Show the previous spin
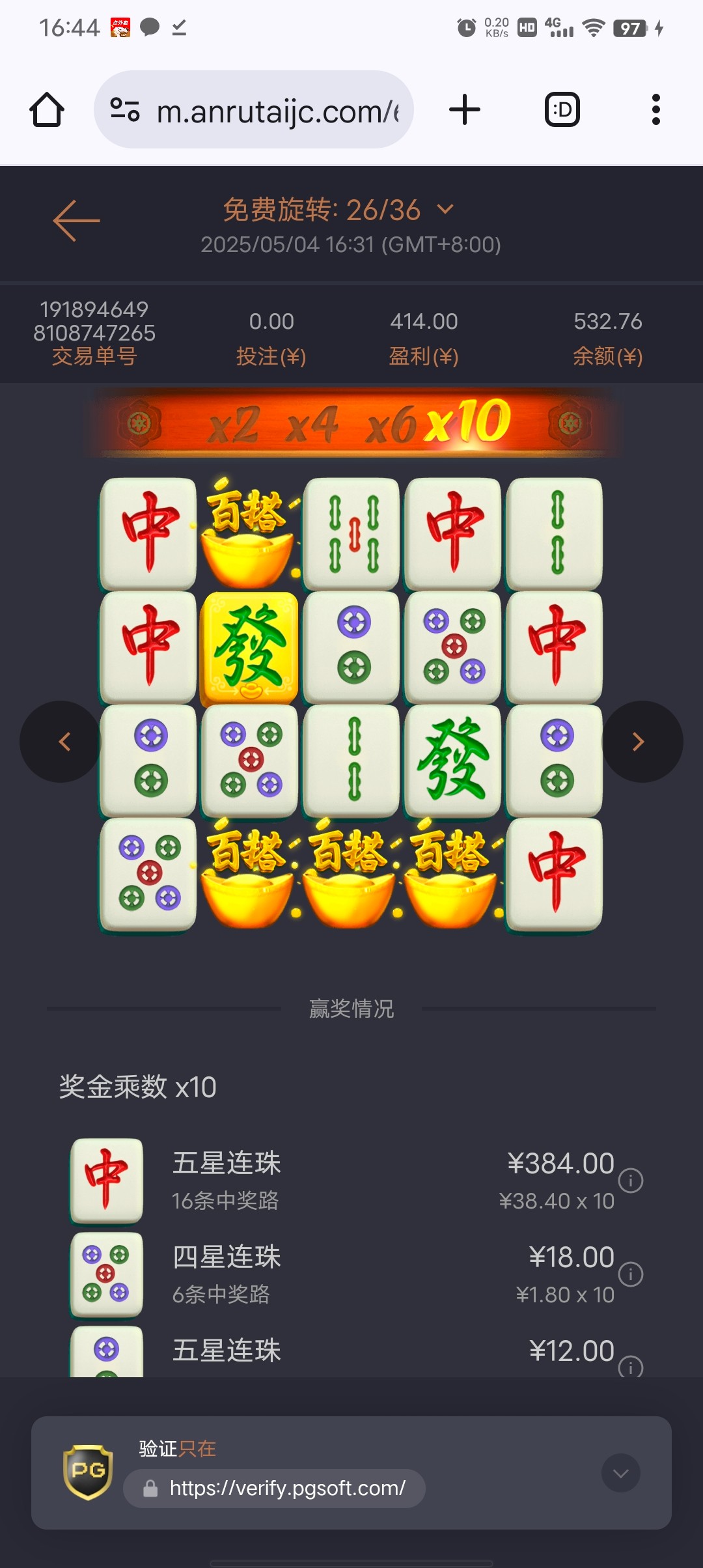The image size is (703, 1568). [62, 742]
